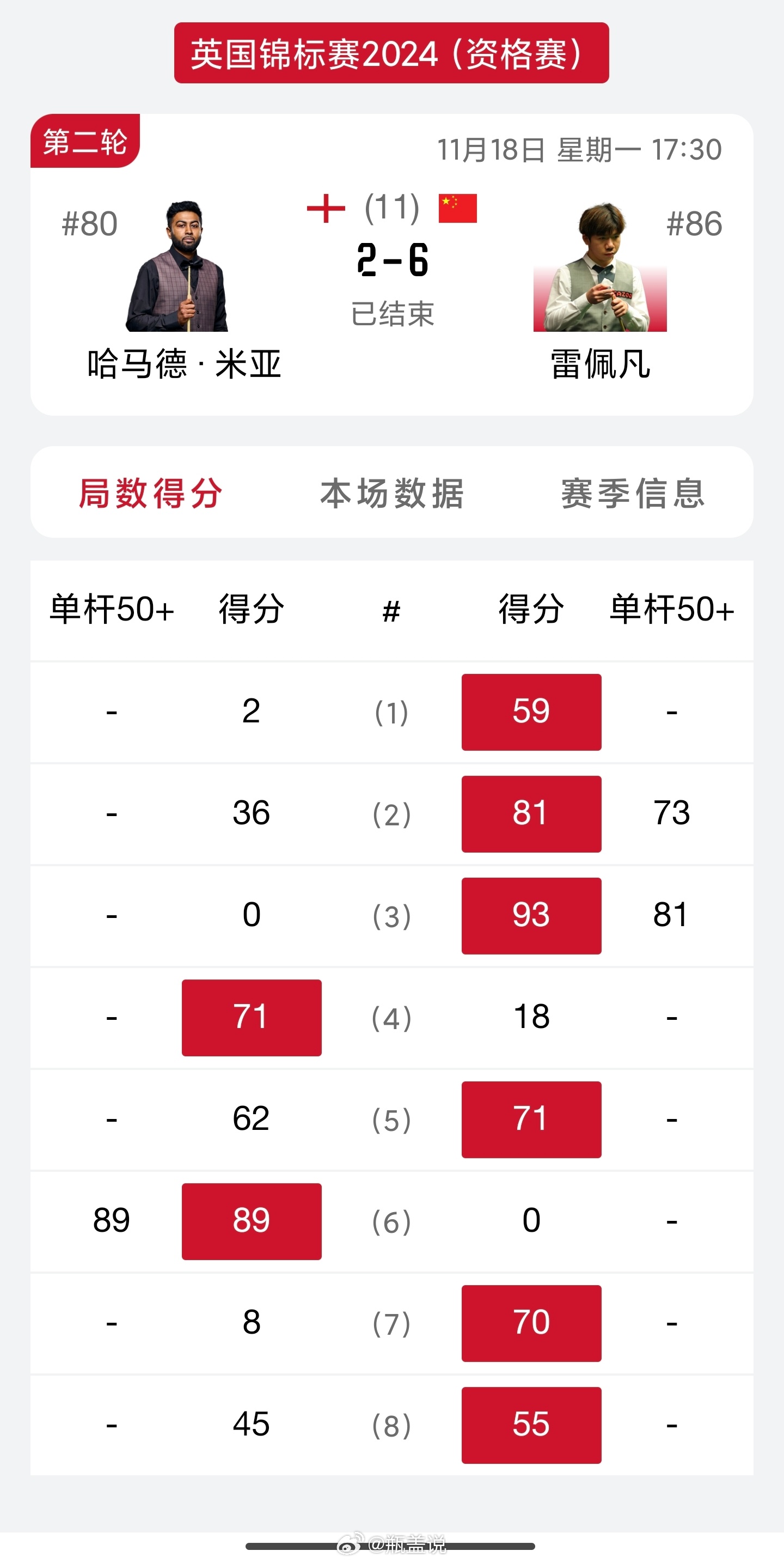Viewport: 784px width, 1563px height.
Task: Open the 赛季信息 tab
Action: [633, 493]
